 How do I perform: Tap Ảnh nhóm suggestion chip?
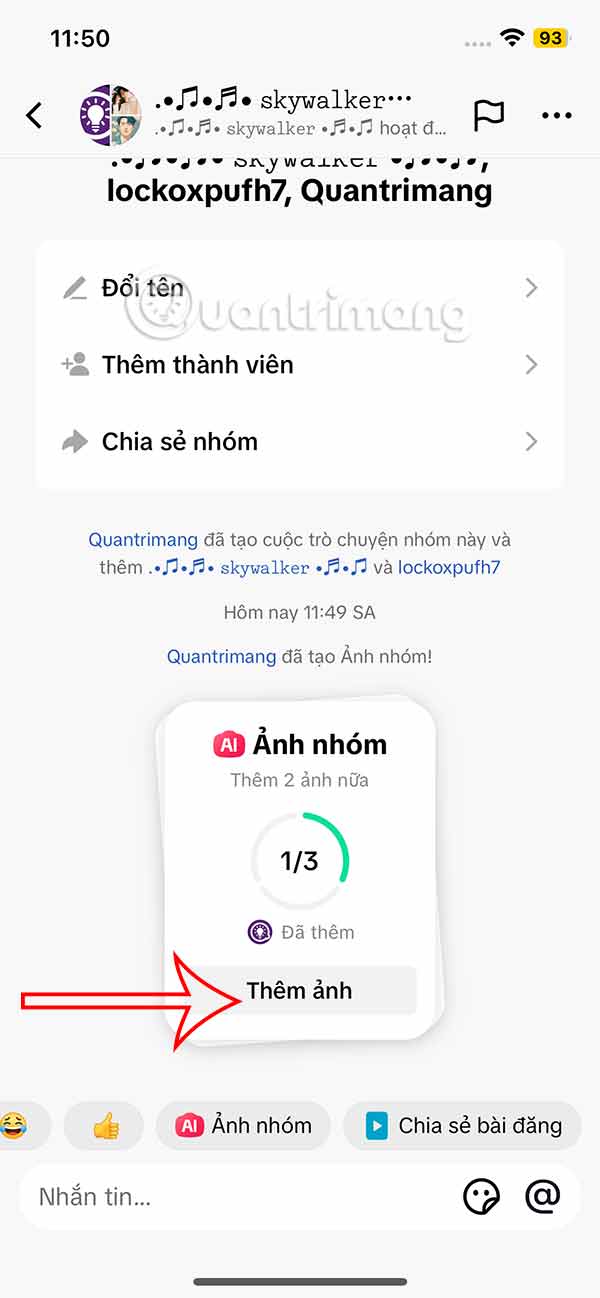(x=243, y=1125)
